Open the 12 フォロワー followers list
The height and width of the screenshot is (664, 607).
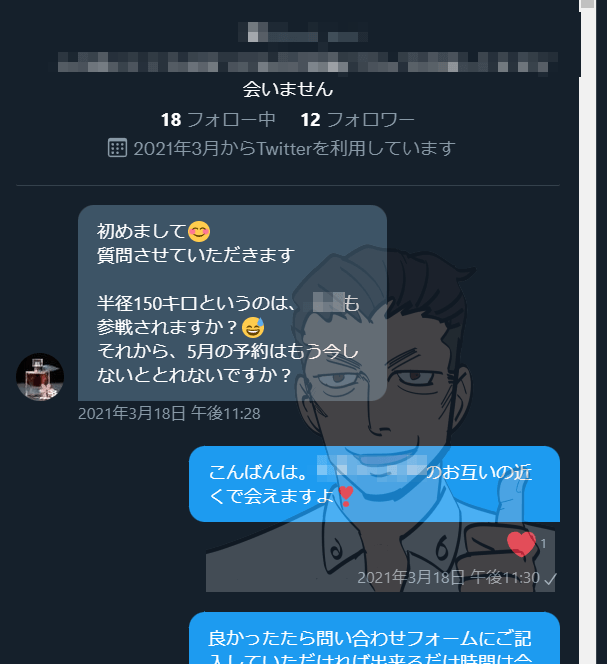click(x=357, y=120)
